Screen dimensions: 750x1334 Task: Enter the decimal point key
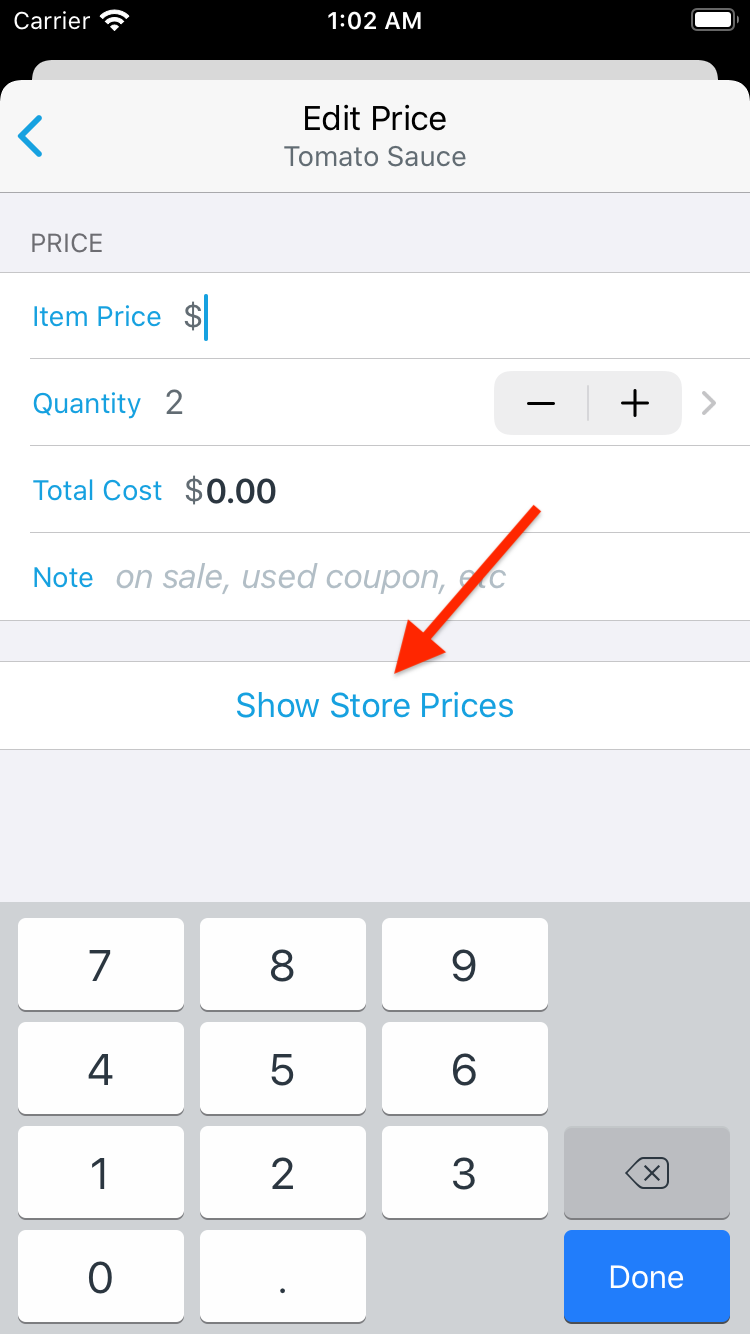[x=282, y=1277]
